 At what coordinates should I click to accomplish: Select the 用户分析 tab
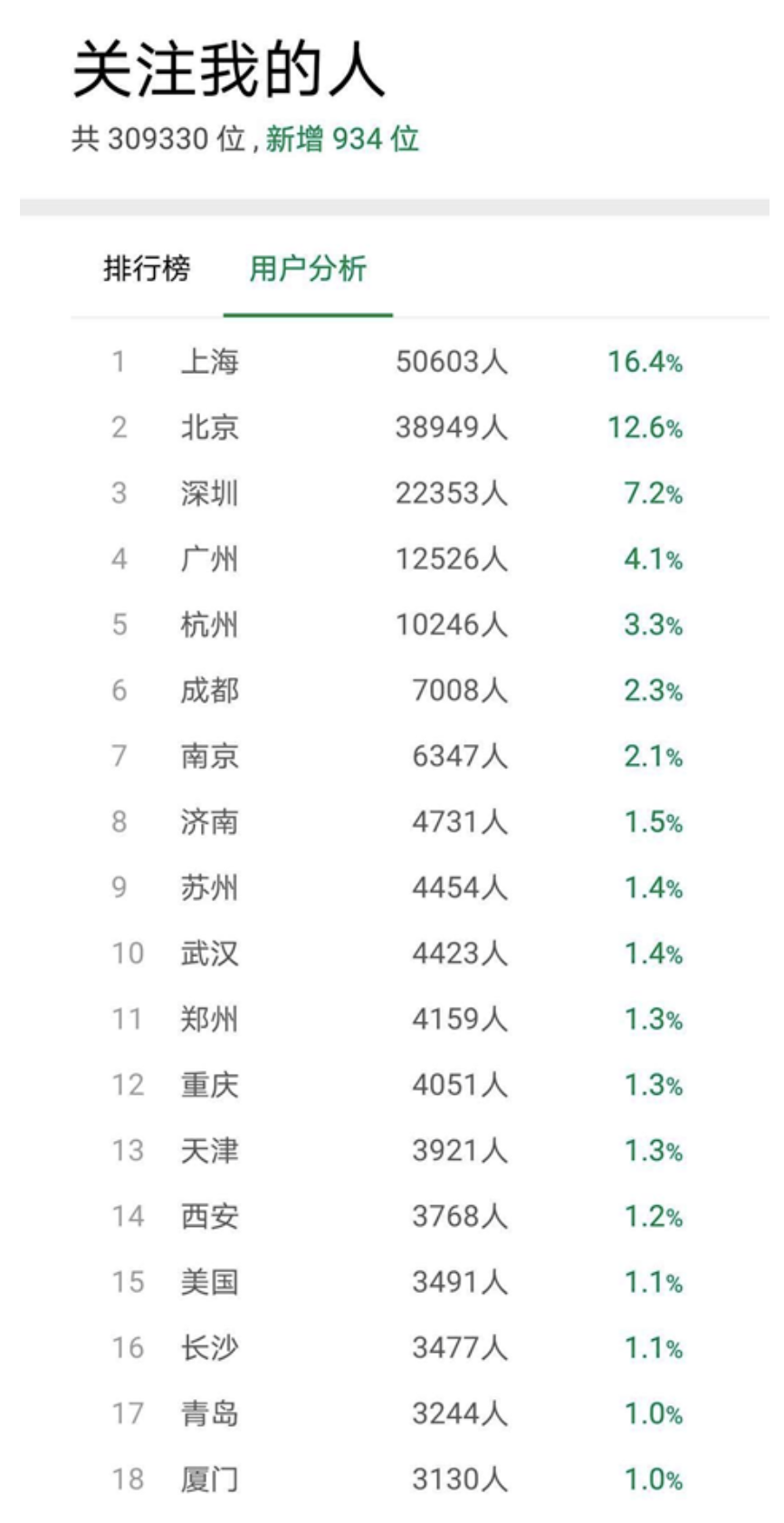tap(308, 269)
